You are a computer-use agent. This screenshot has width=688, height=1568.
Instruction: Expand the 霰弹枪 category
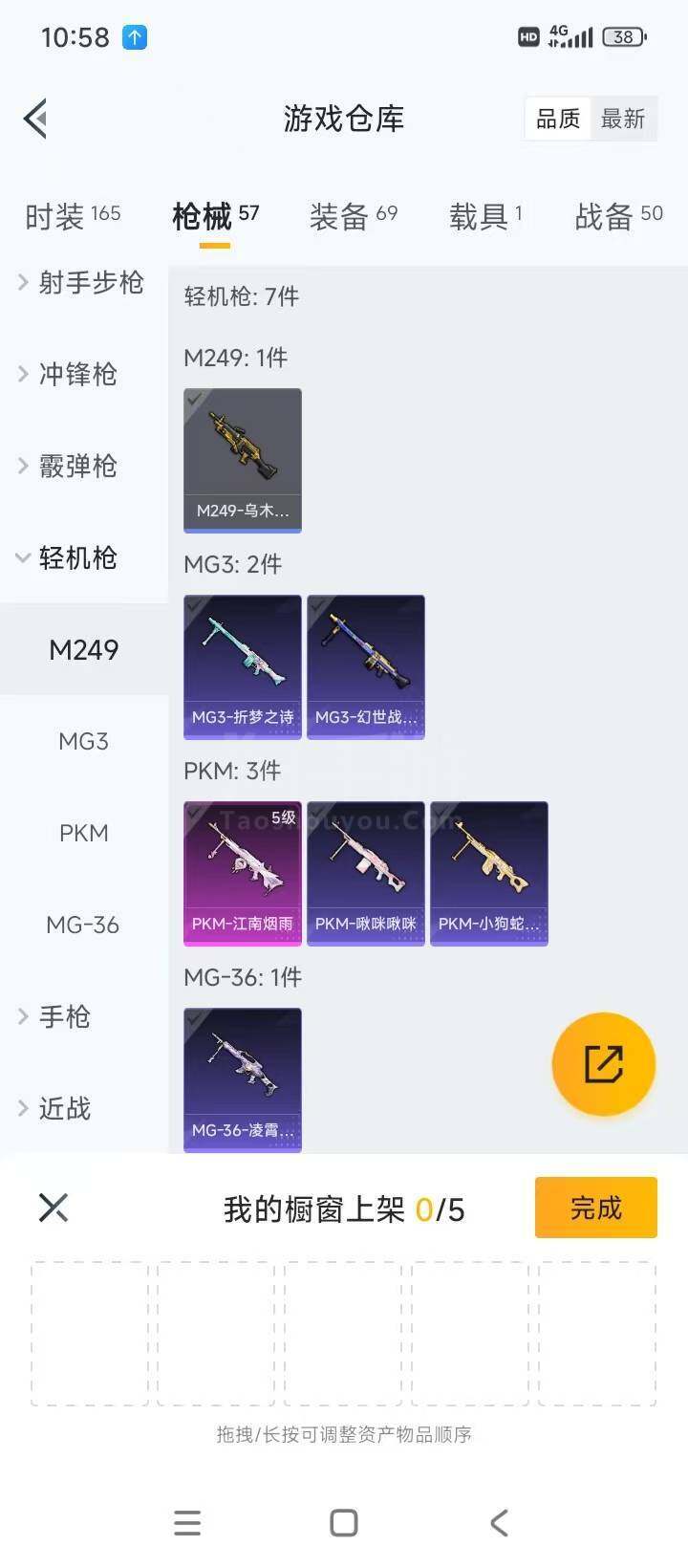pos(78,466)
